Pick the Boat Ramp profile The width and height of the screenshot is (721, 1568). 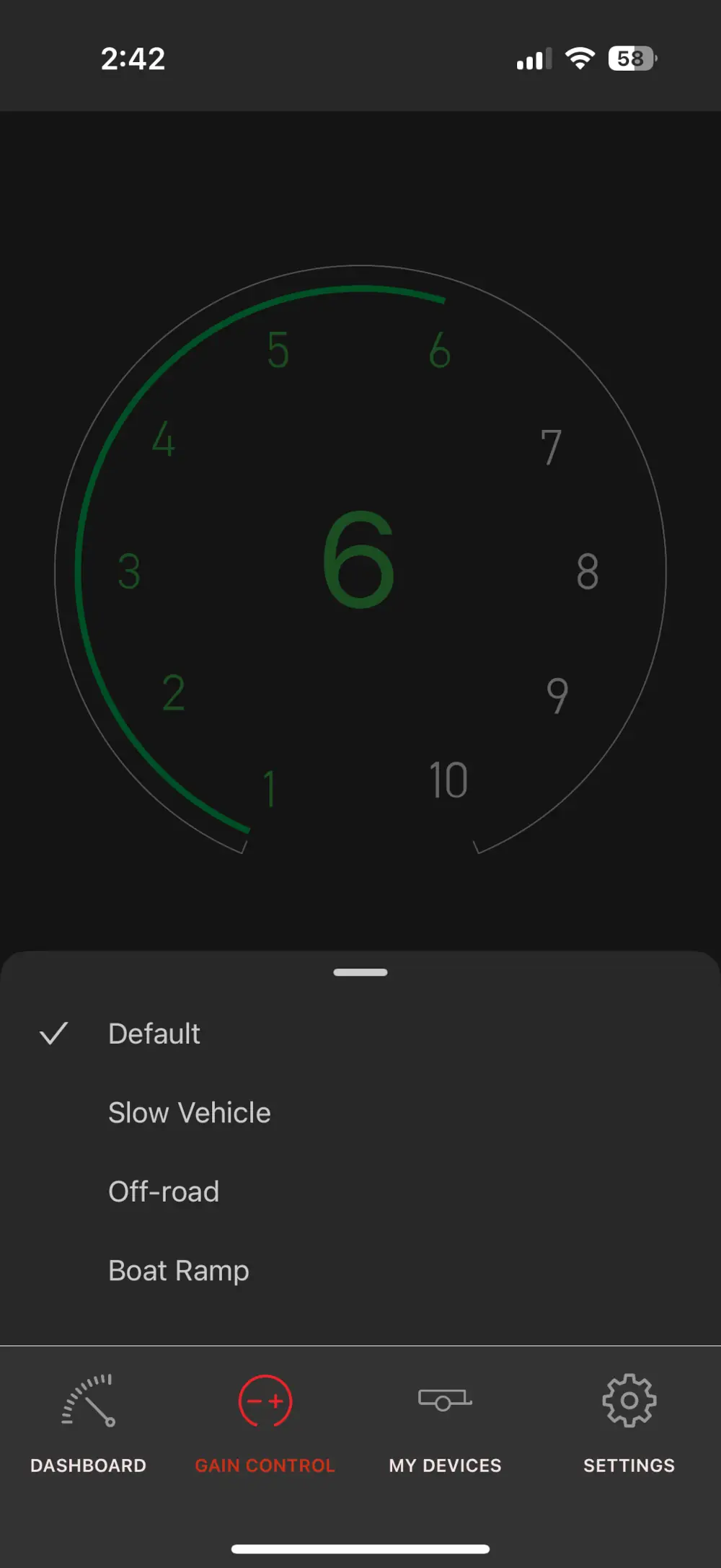pyautogui.click(x=360, y=1271)
